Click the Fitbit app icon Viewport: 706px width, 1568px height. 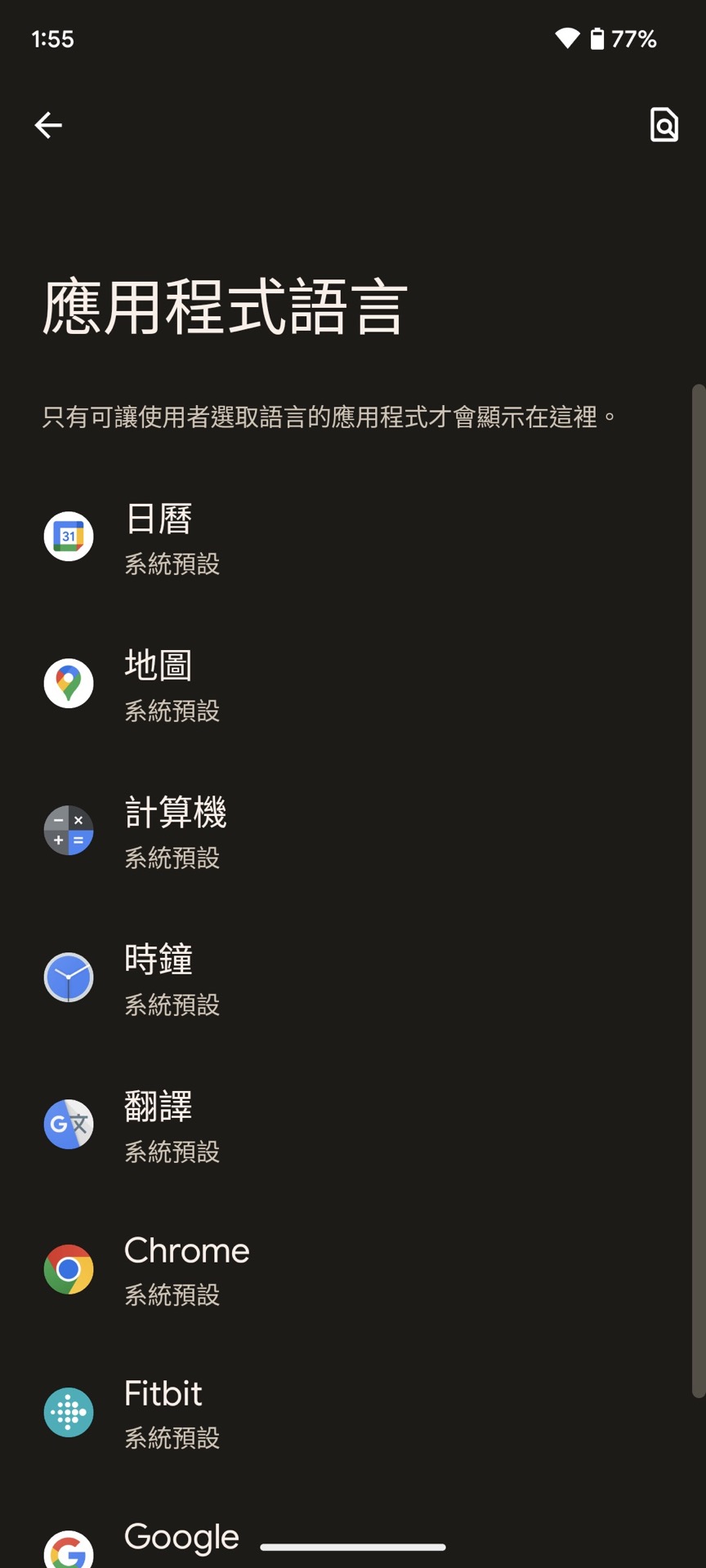point(68,1412)
